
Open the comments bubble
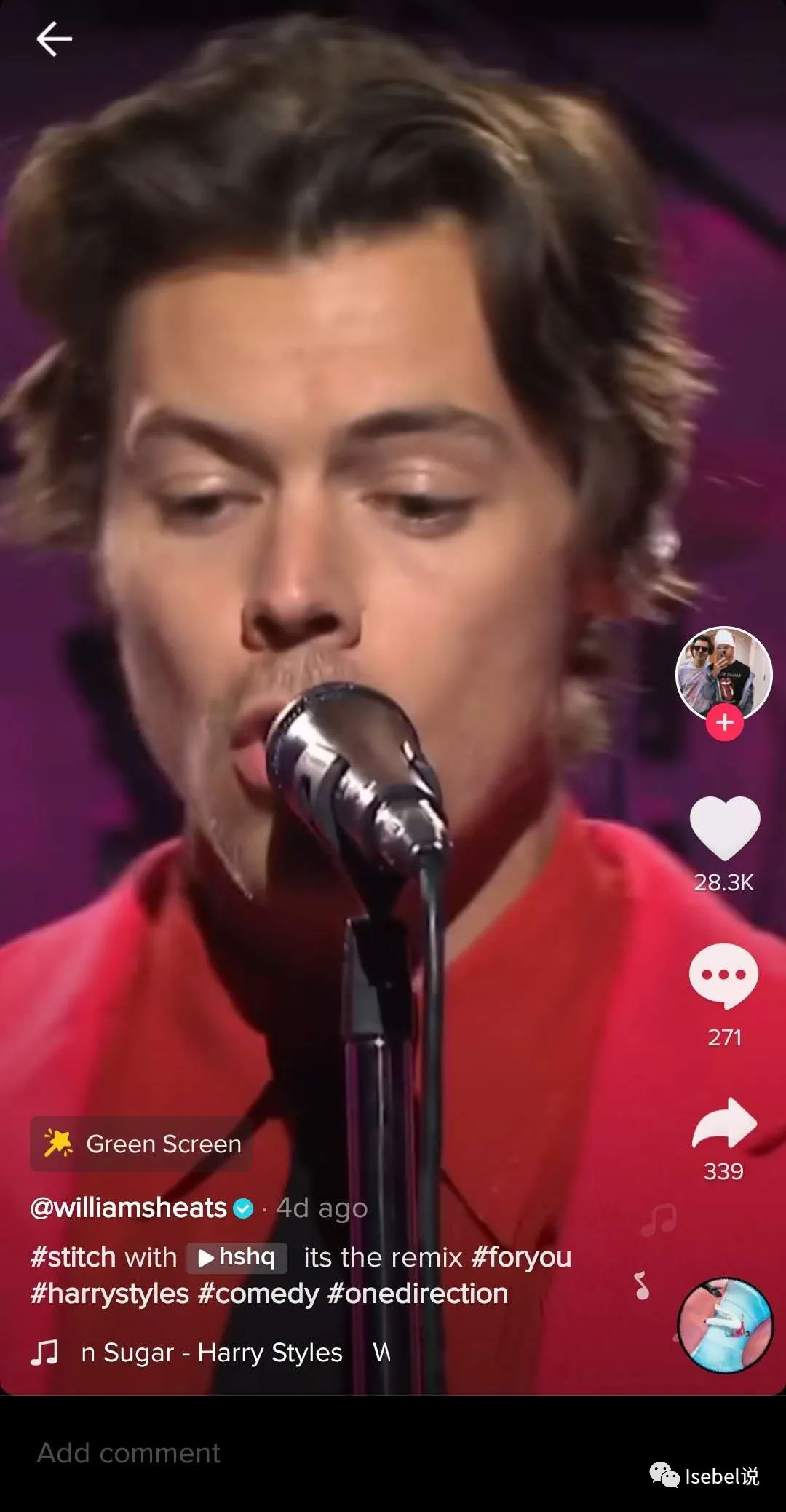tap(723, 975)
